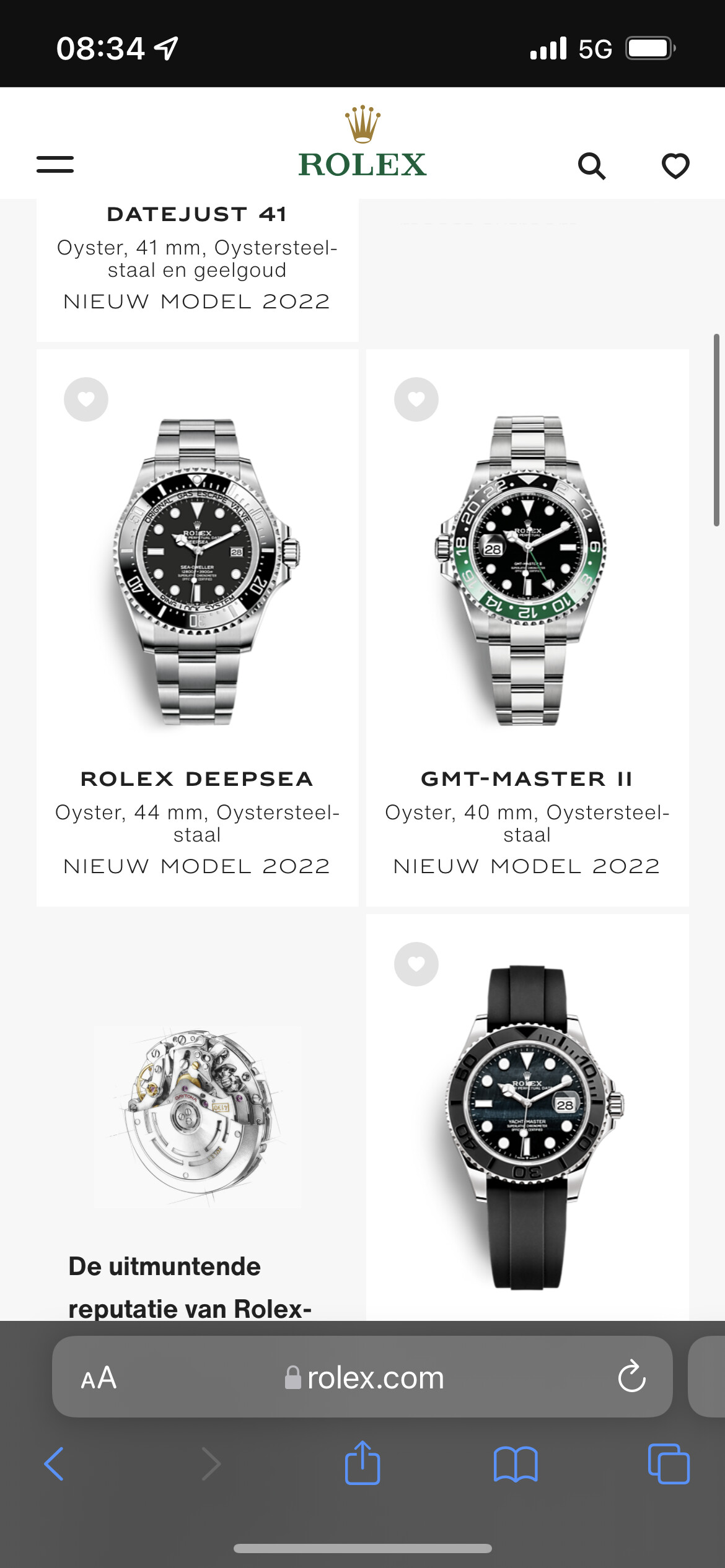Open the Rolex Deepsea product card
The width and height of the screenshot is (725, 1568).
197,627
